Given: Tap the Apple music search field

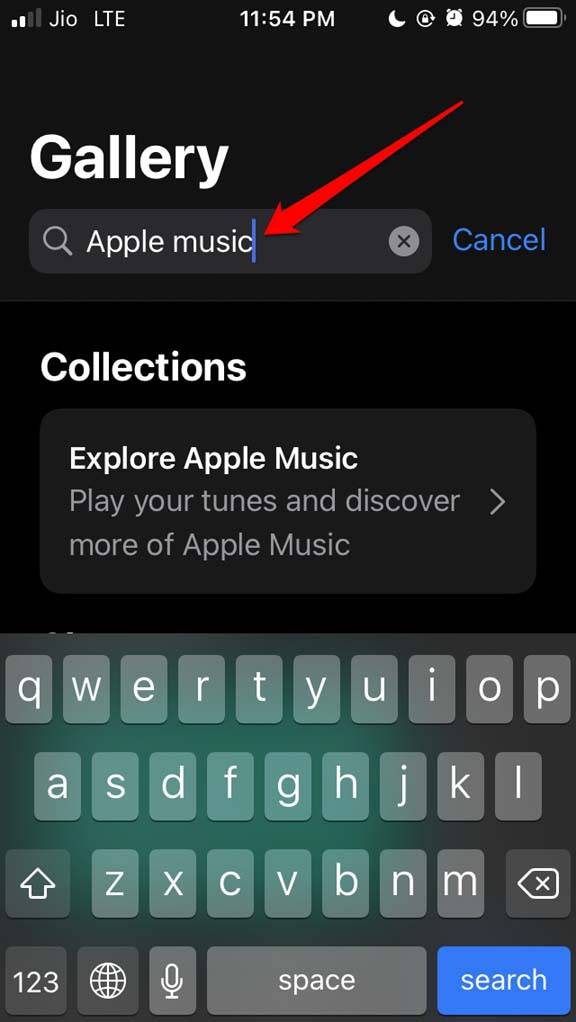Looking at the screenshot, I should (230, 241).
